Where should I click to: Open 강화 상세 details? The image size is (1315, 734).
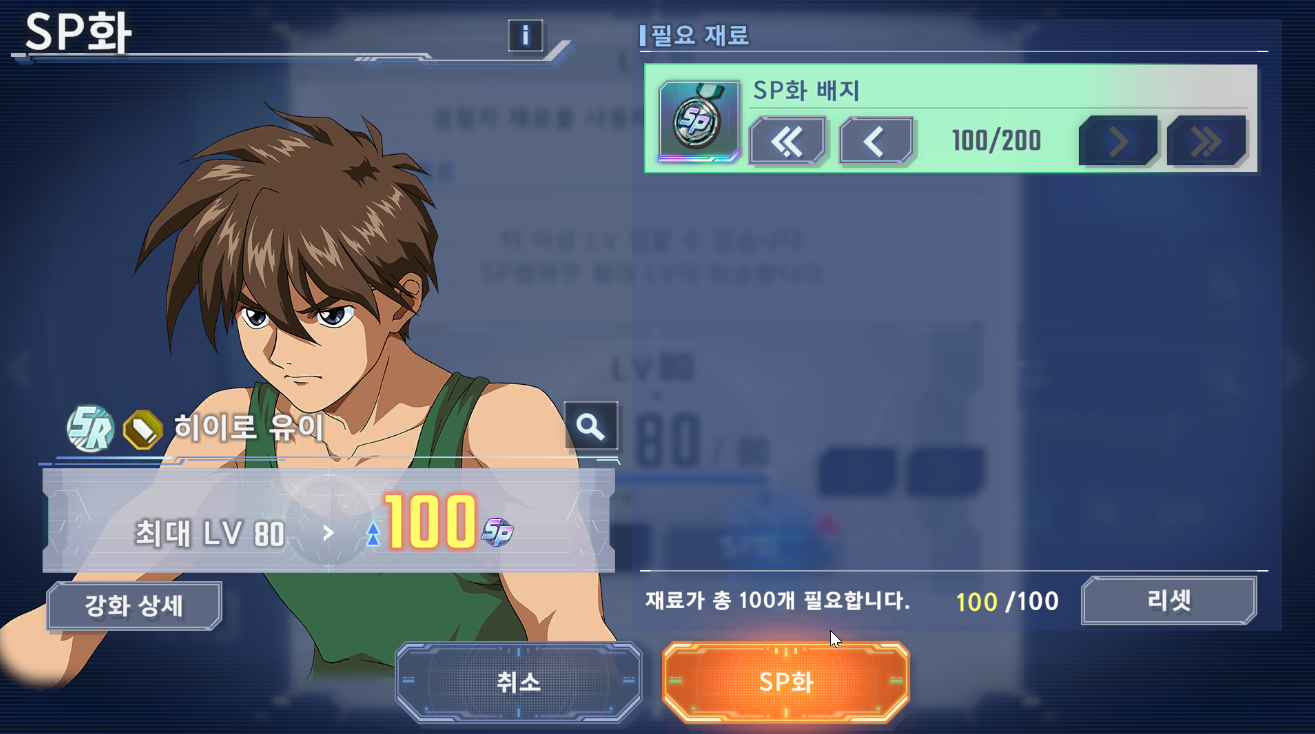[134, 606]
